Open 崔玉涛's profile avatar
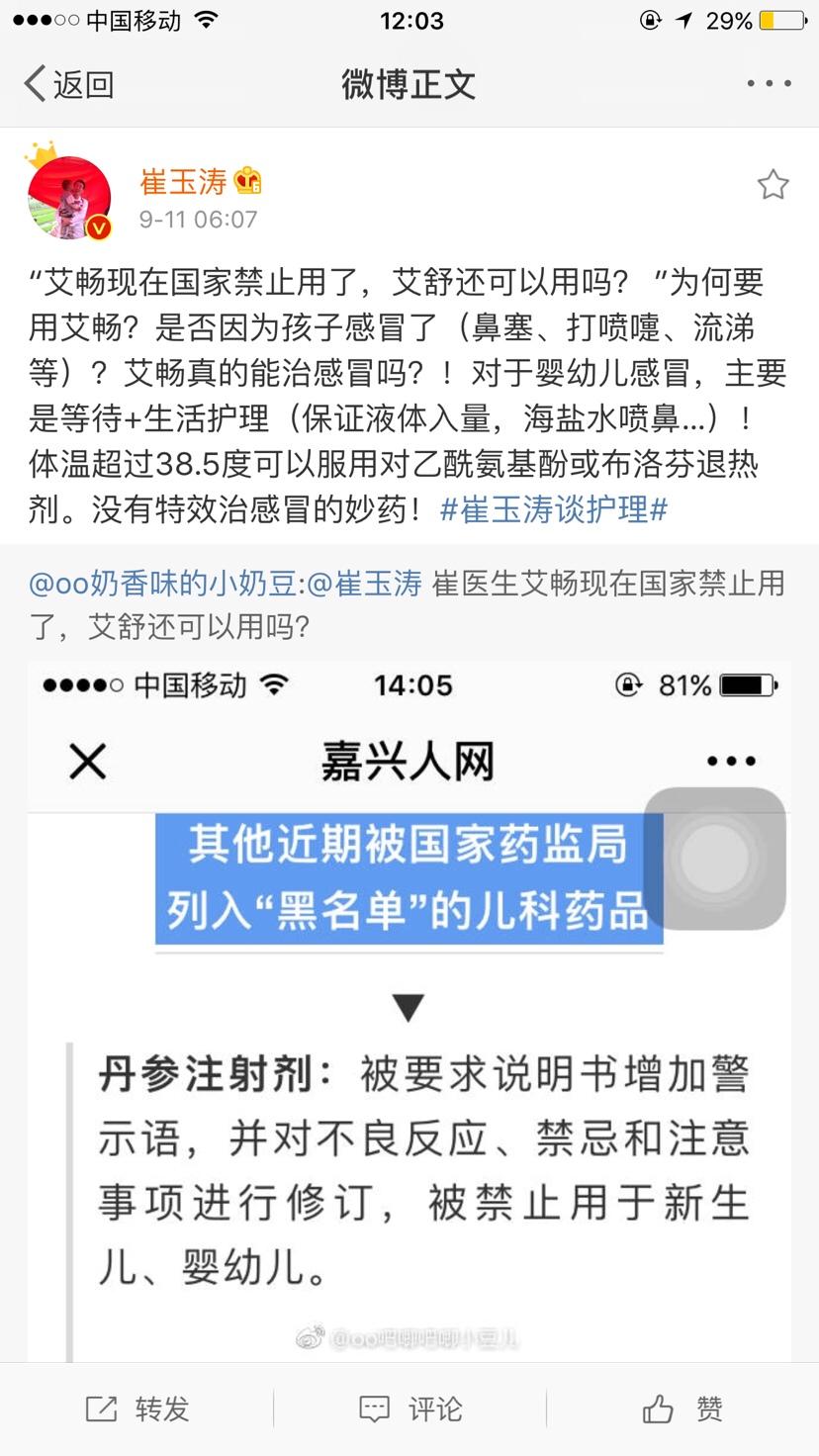This screenshot has height=1456, width=819. point(68,198)
